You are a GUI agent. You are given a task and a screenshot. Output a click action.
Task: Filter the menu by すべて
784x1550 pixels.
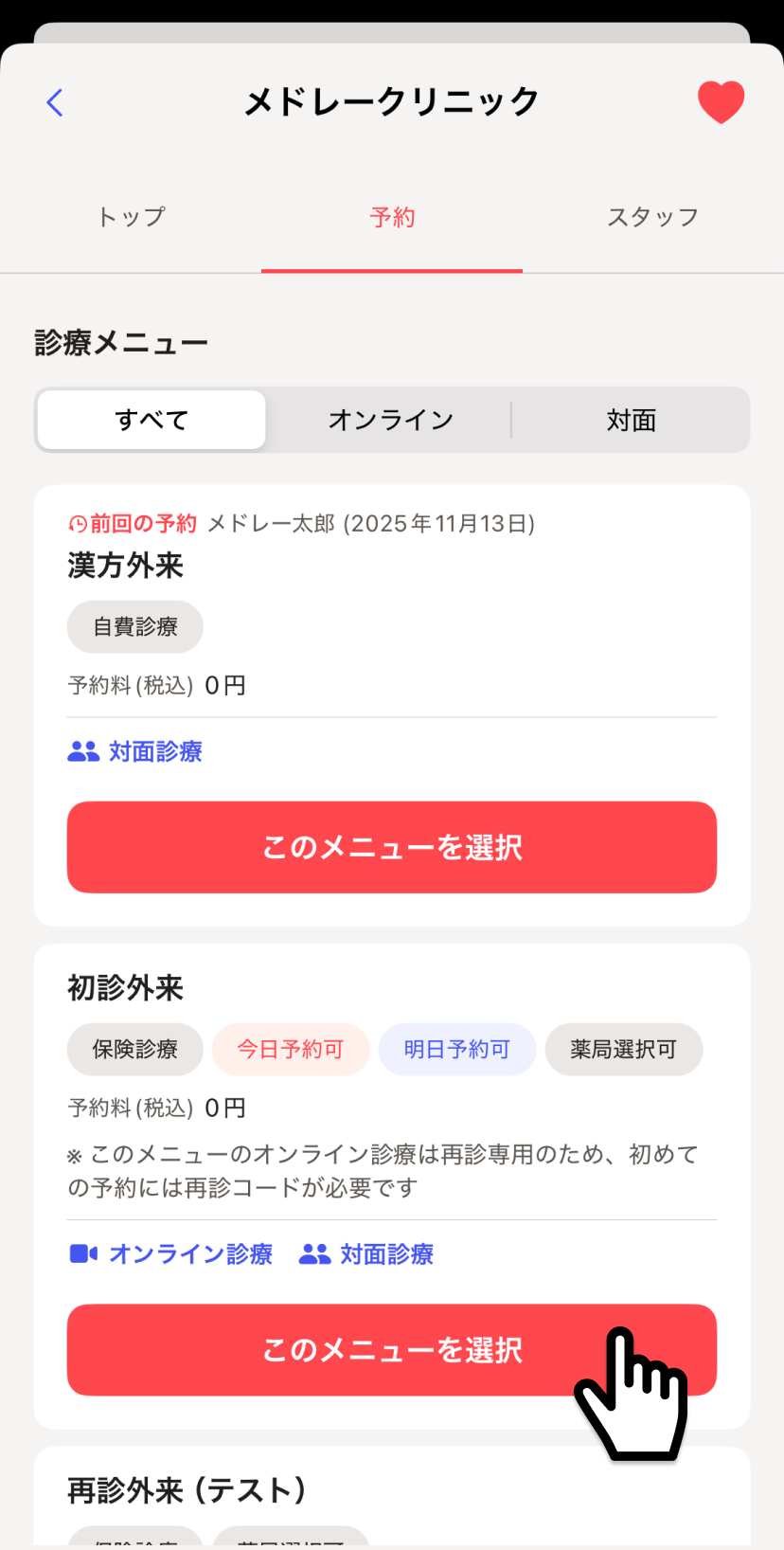pyautogui.click(x=151, y=420)
